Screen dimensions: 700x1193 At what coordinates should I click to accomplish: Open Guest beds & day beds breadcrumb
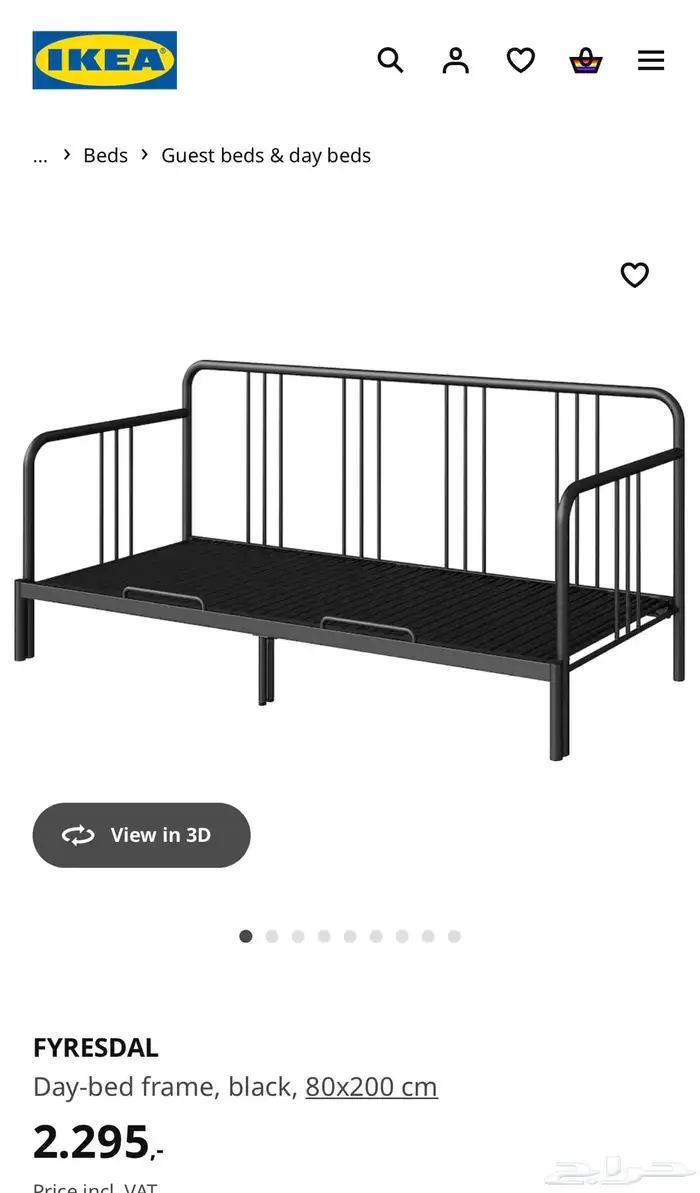click(266, 156)
